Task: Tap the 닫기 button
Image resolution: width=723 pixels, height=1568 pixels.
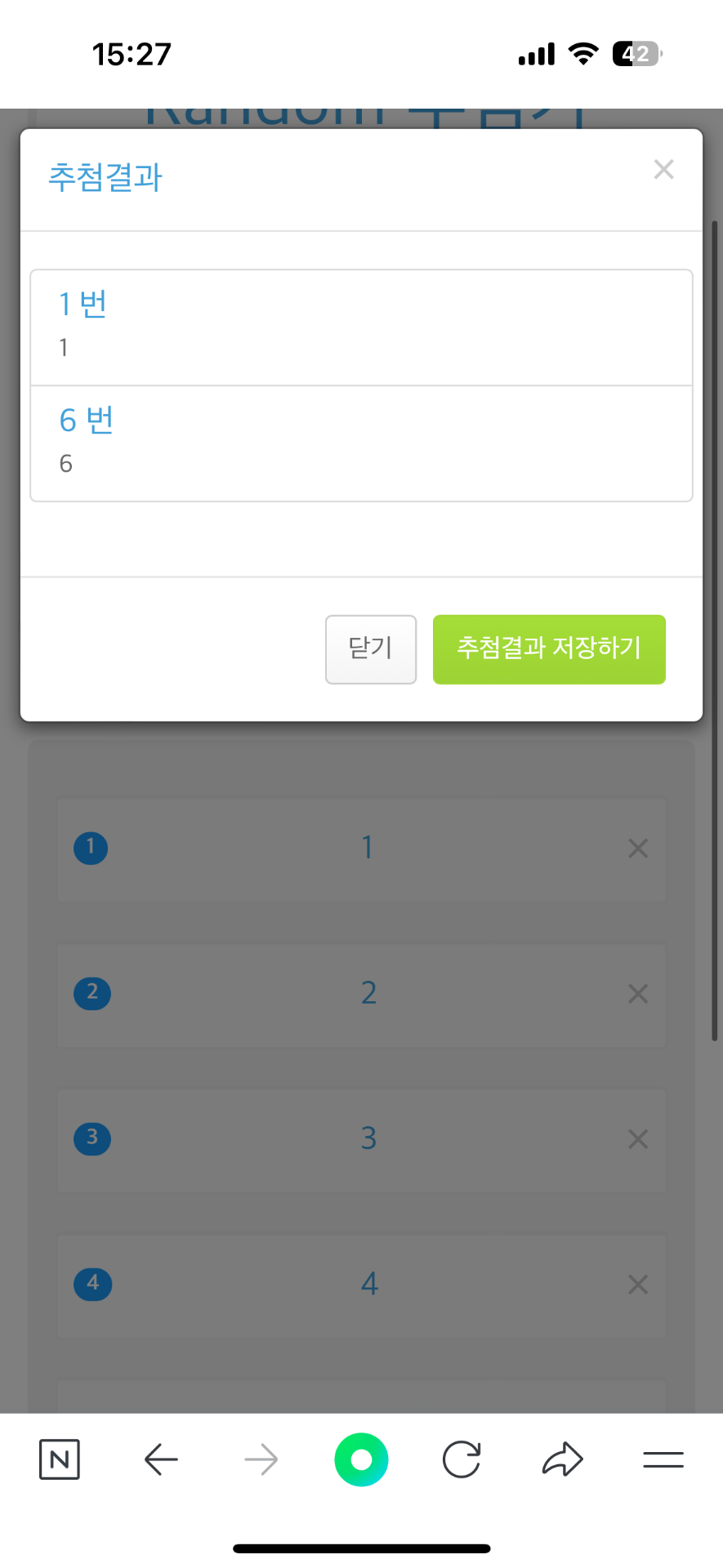Action: click(371, 649)
